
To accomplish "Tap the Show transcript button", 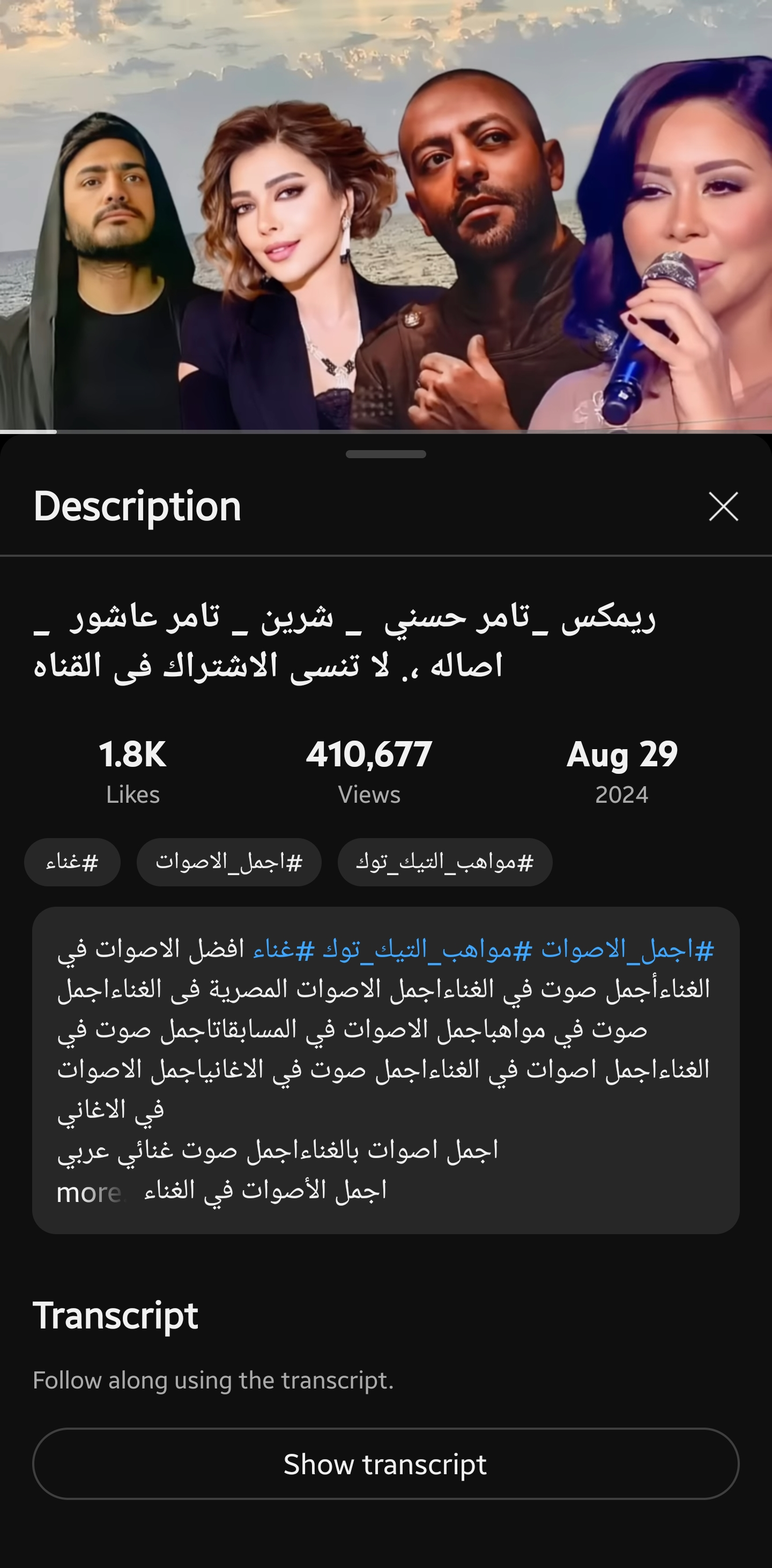I will (x=385, y=1464).
